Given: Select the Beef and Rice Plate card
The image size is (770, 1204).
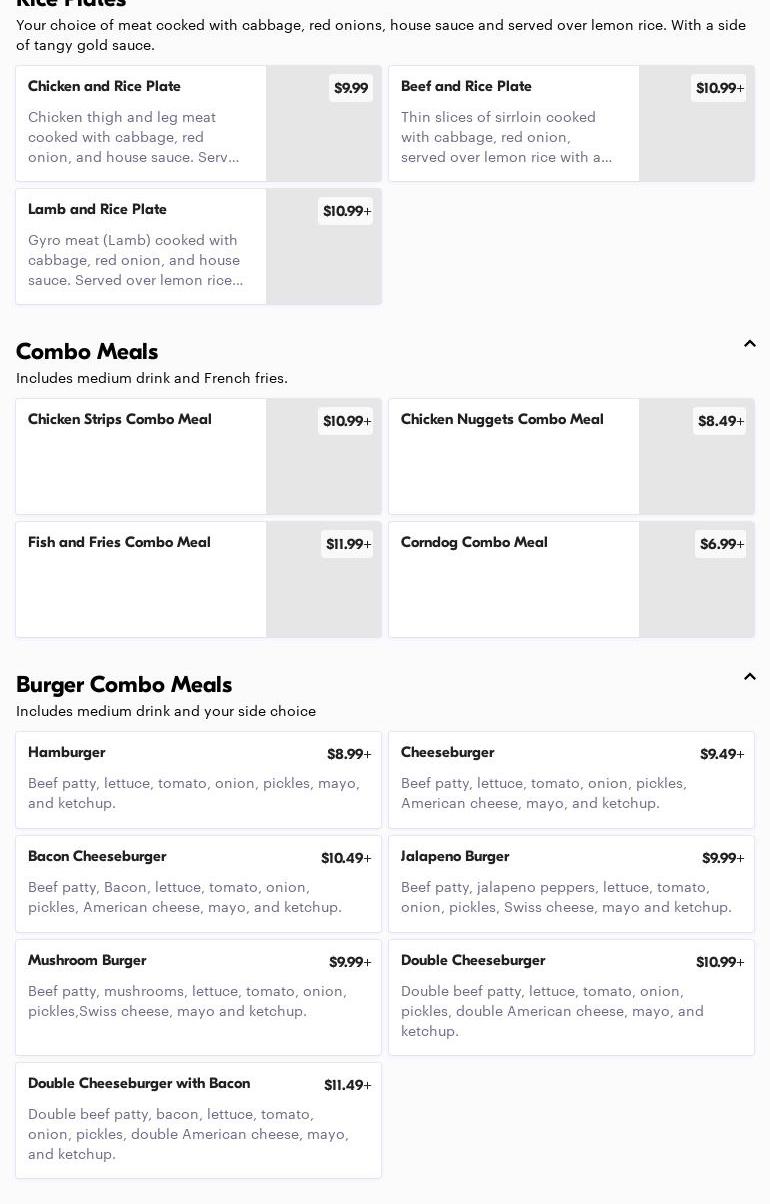Looking at the screenshot, I should point(571,124).
